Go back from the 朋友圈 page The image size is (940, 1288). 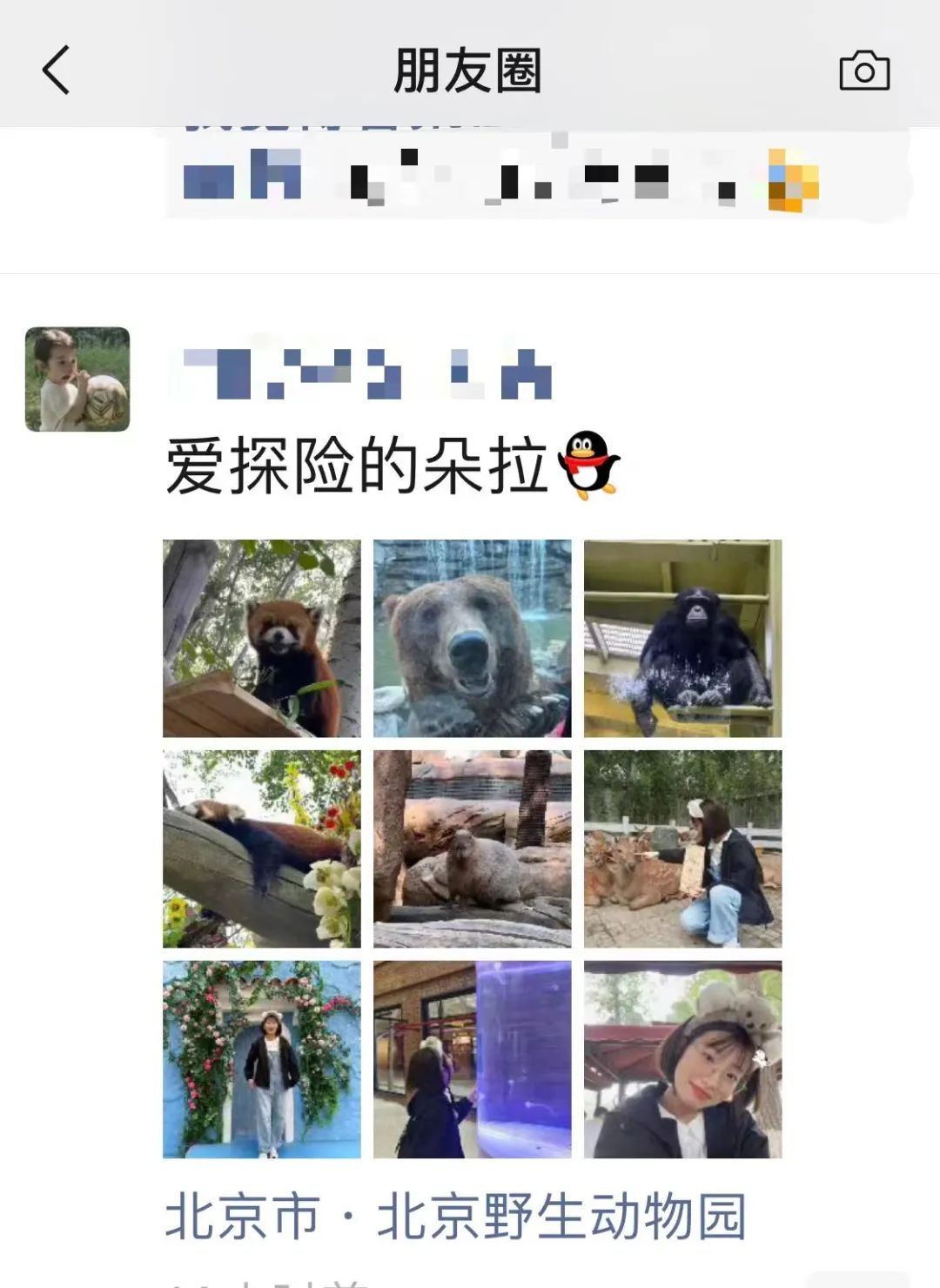(x=56, y=70)
